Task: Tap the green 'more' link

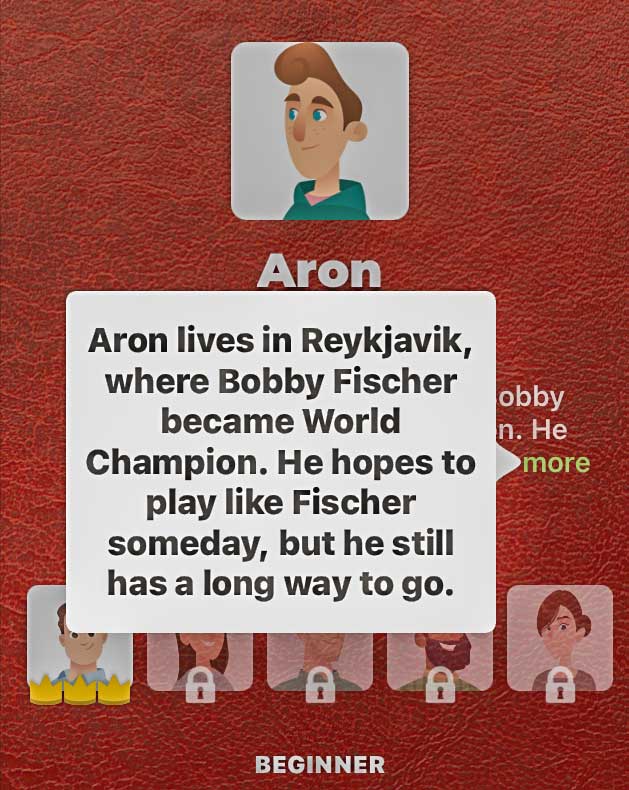Action: 556,463
